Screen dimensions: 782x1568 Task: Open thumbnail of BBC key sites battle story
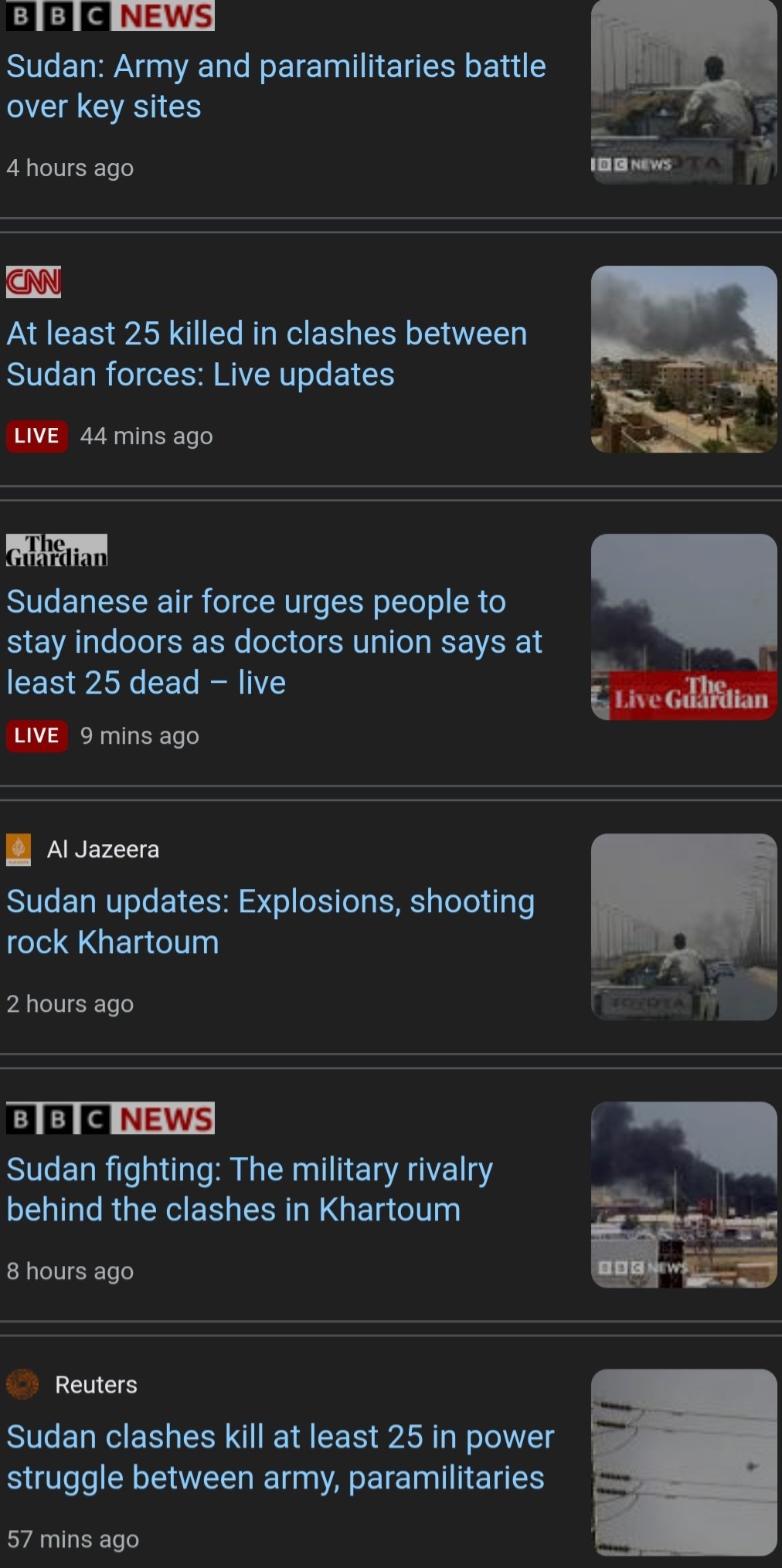[684, 92]
